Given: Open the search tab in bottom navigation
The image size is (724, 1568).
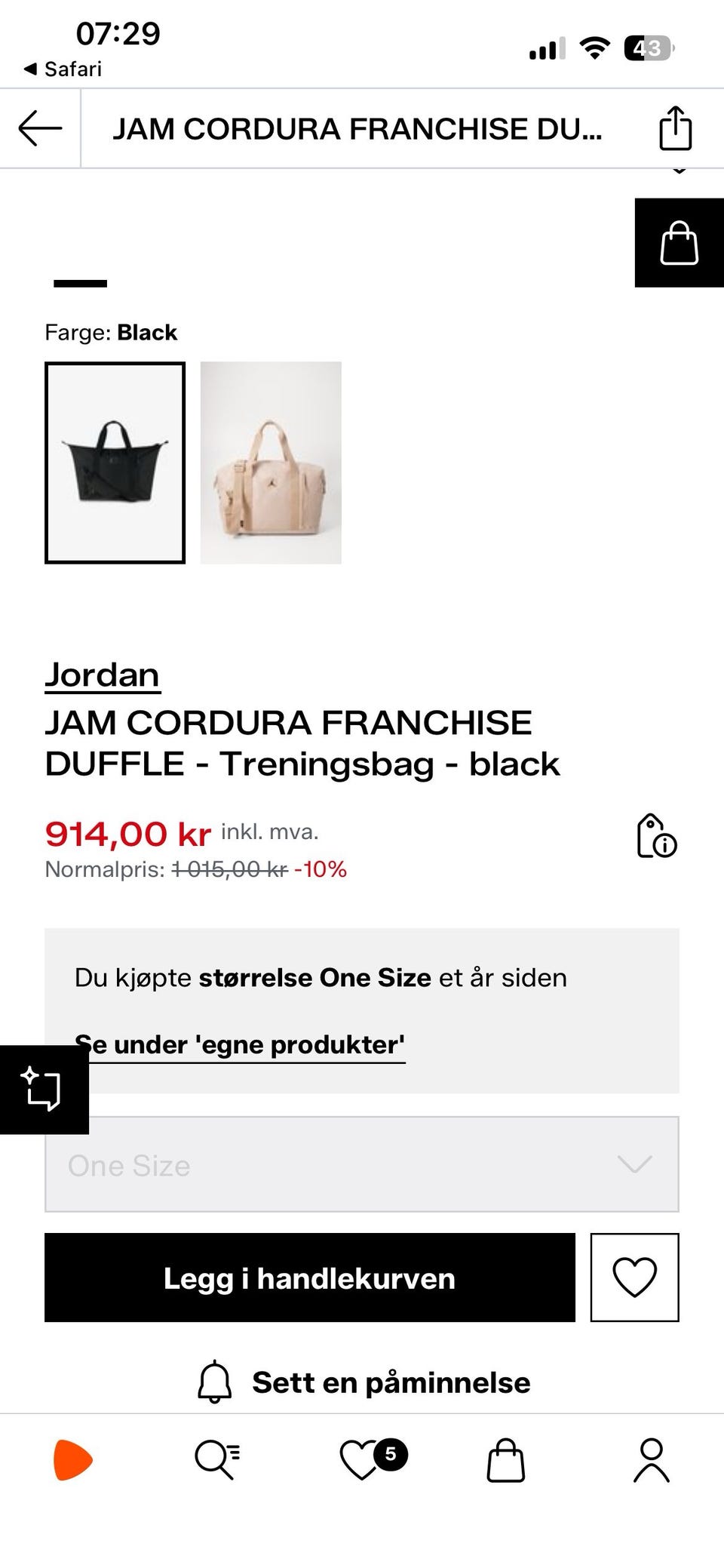Looking at the screenshot, I should 217,1458.
